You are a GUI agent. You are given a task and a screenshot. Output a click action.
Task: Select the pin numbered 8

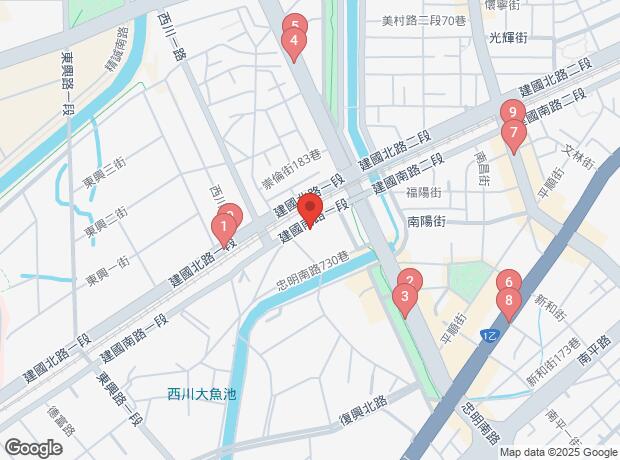[508, 300]
